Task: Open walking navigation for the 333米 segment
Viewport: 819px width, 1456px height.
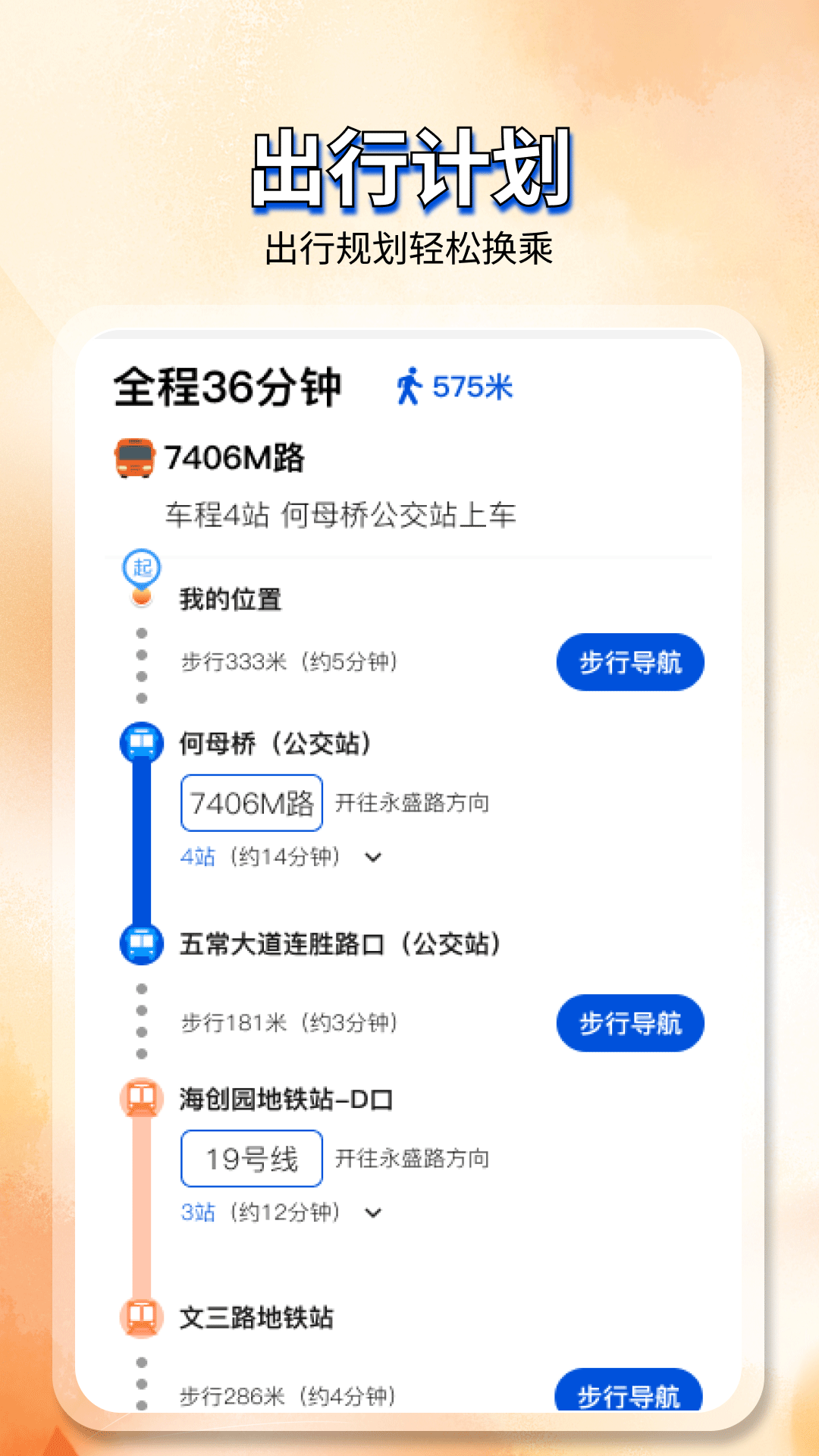Action: [631, 662]
